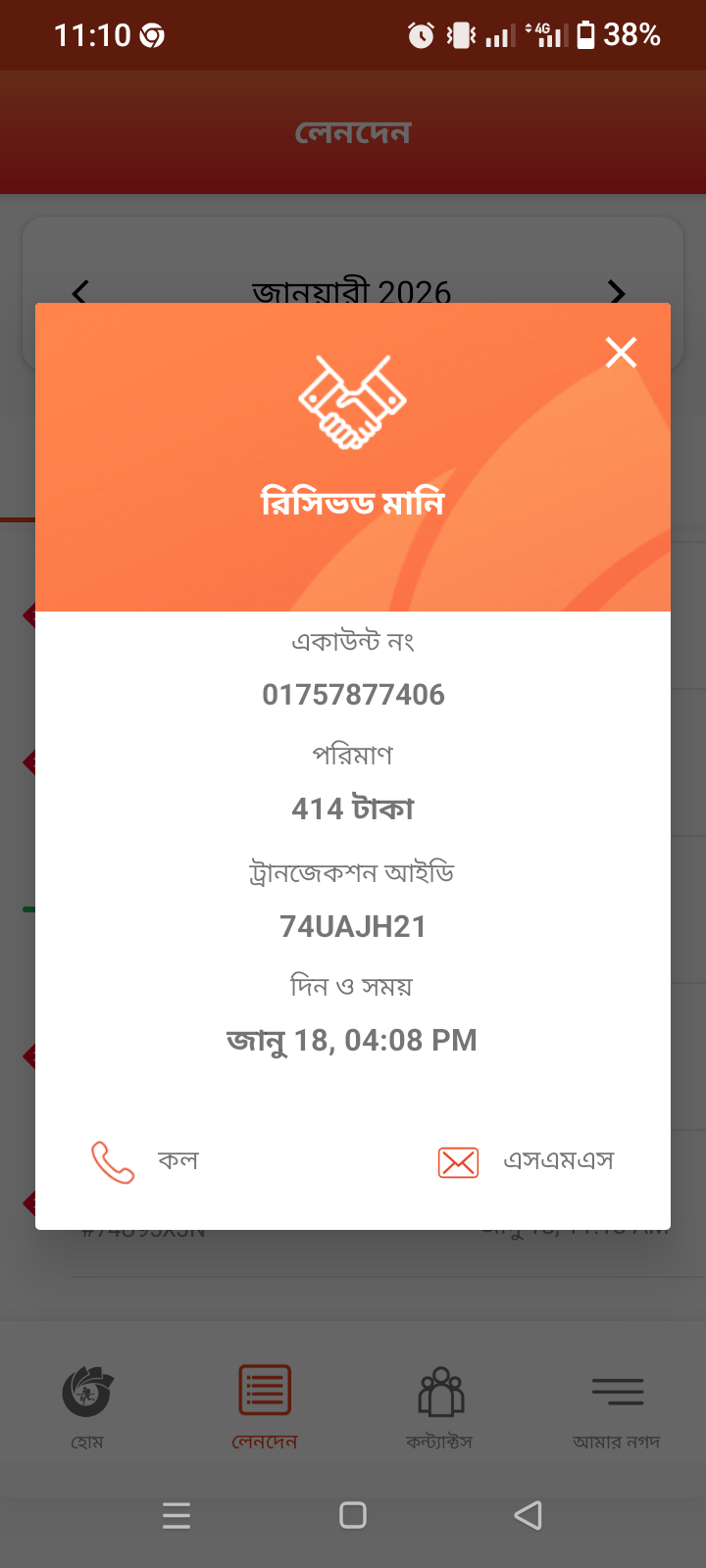The width and height of the screenshot is (706, 1568).
Task: Switch to the কন্ট্যাক্টস tab
Action: pos(440,1406)
